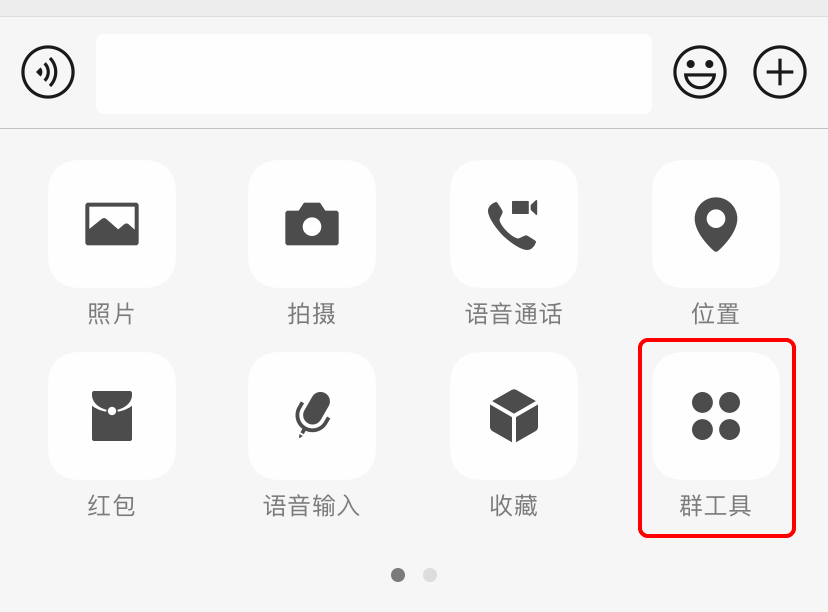Open 语音输入 voice typing
This screenshot has width=828, height=612.
click(312, 416)
